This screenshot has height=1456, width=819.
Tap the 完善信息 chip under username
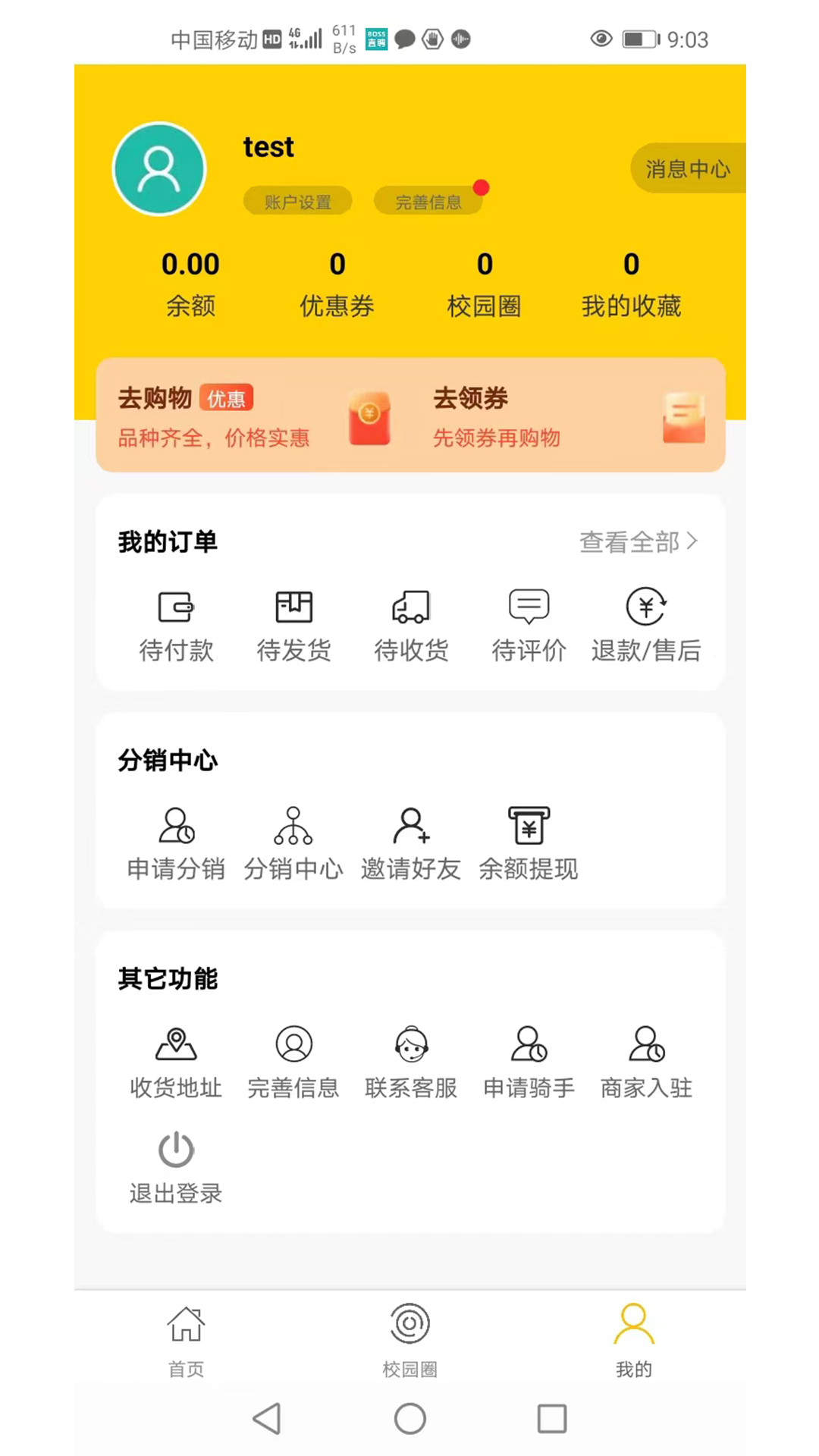click(x=428, y=202)
